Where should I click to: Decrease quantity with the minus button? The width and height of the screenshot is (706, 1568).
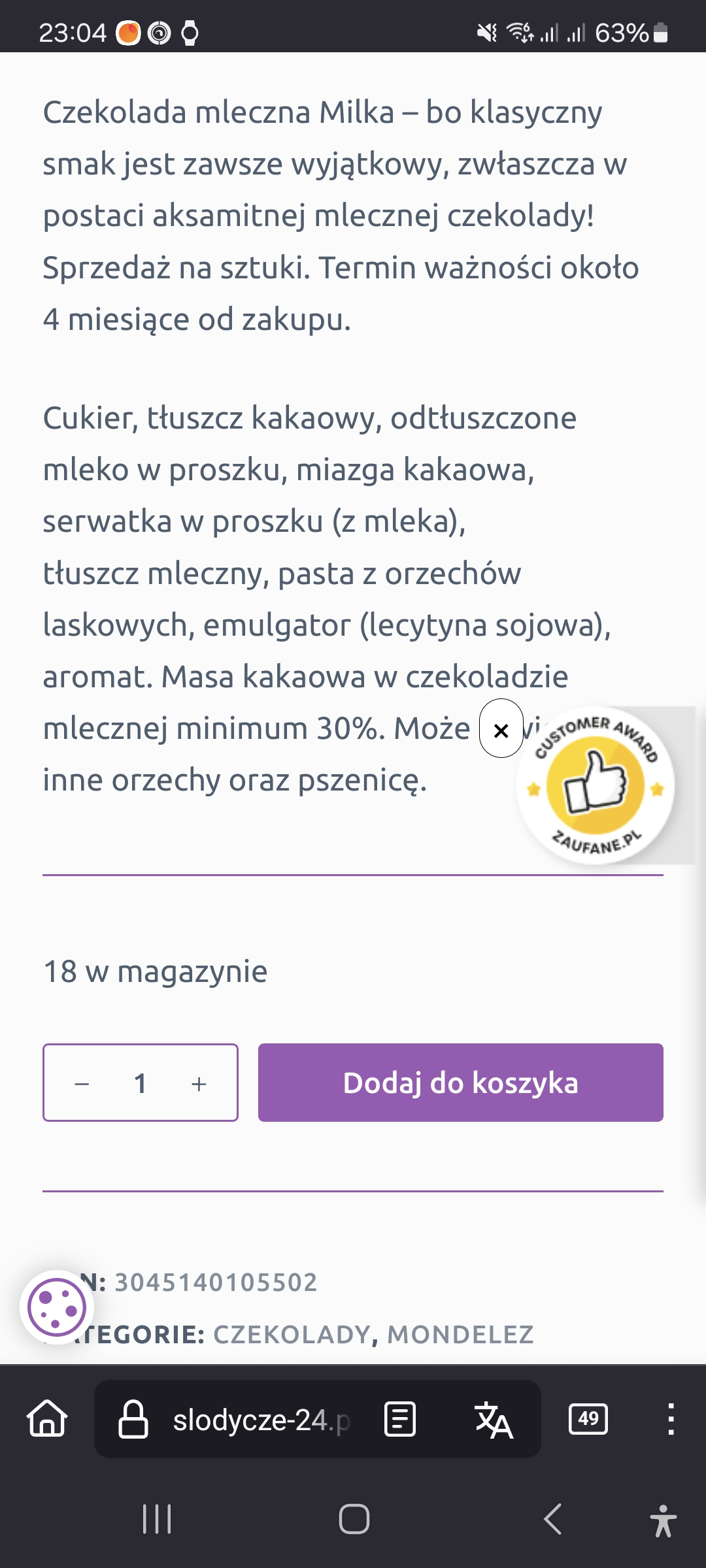click(x=82, y=1084)
